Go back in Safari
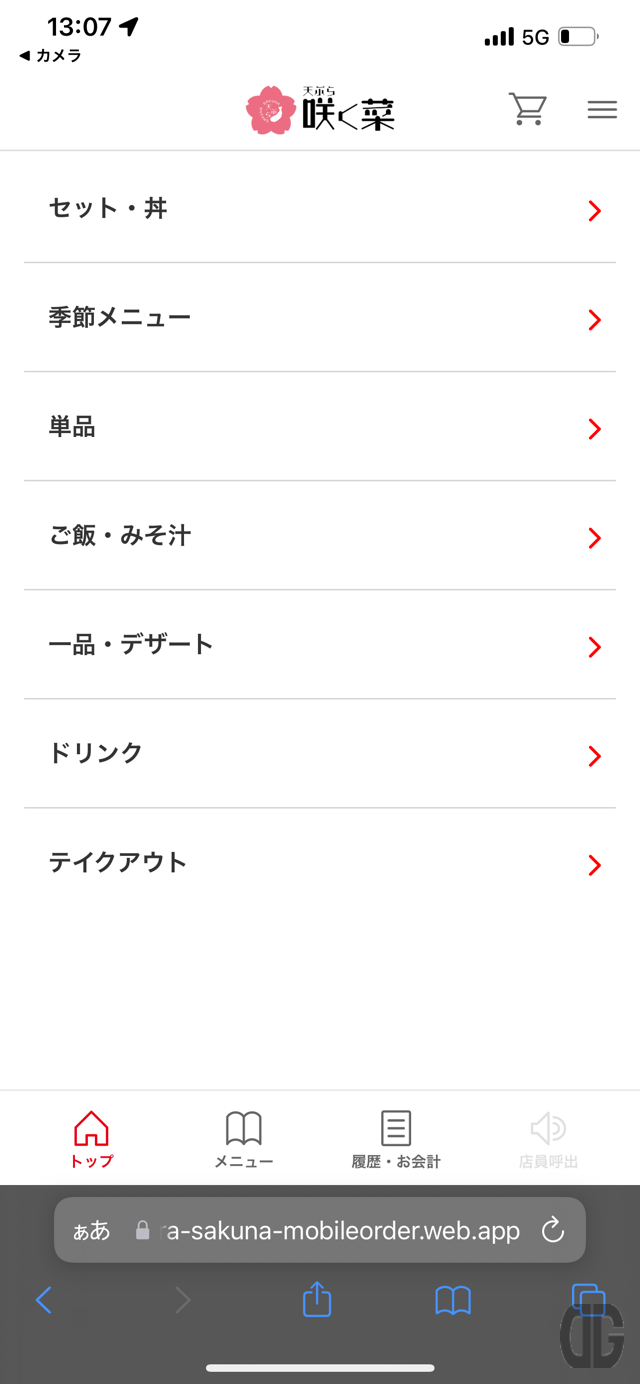 tap(43, 1300)
